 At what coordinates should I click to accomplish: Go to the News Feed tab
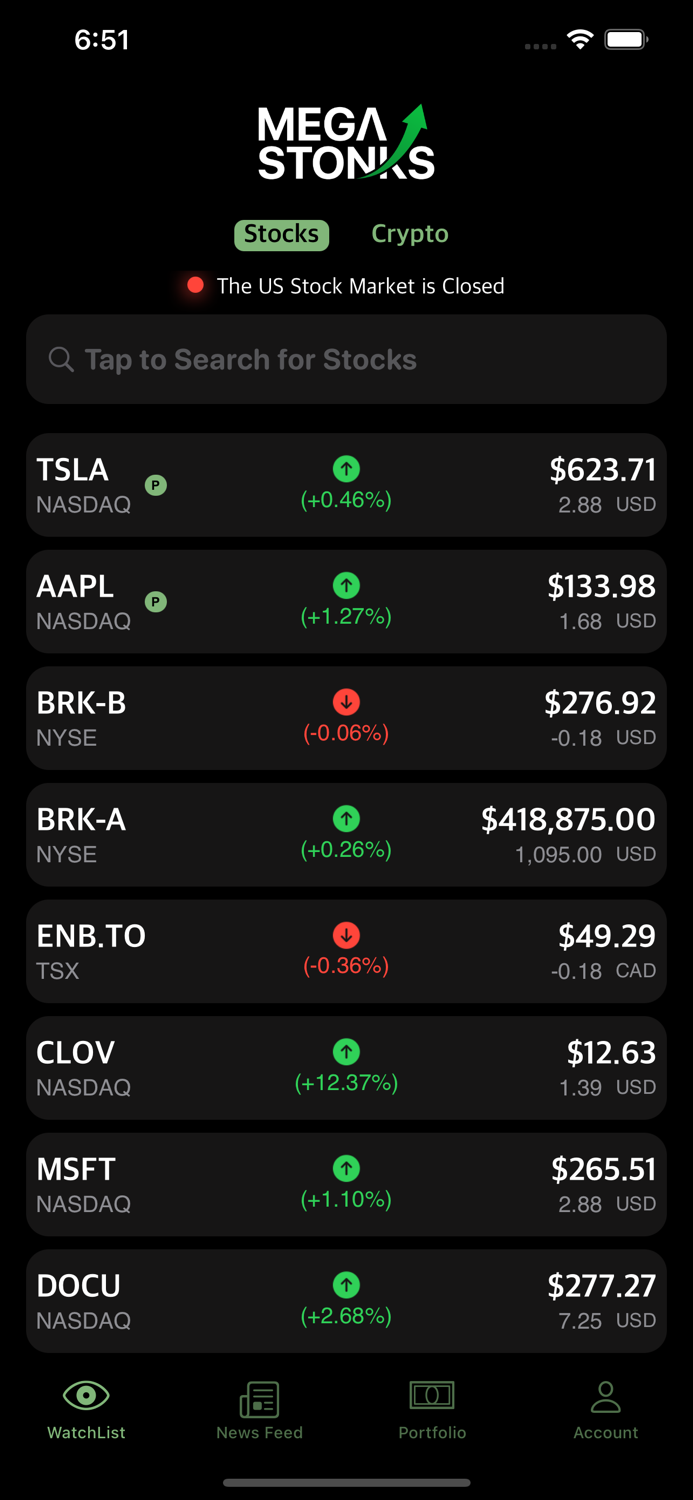[259, 1410]
